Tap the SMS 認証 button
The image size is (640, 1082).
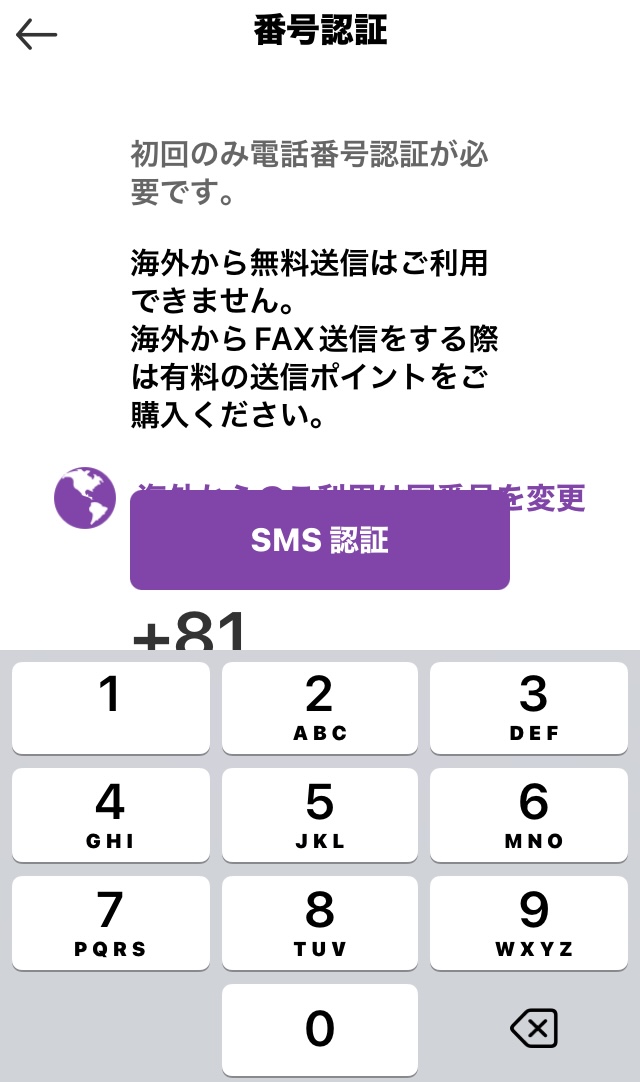(x=320, y=540)
